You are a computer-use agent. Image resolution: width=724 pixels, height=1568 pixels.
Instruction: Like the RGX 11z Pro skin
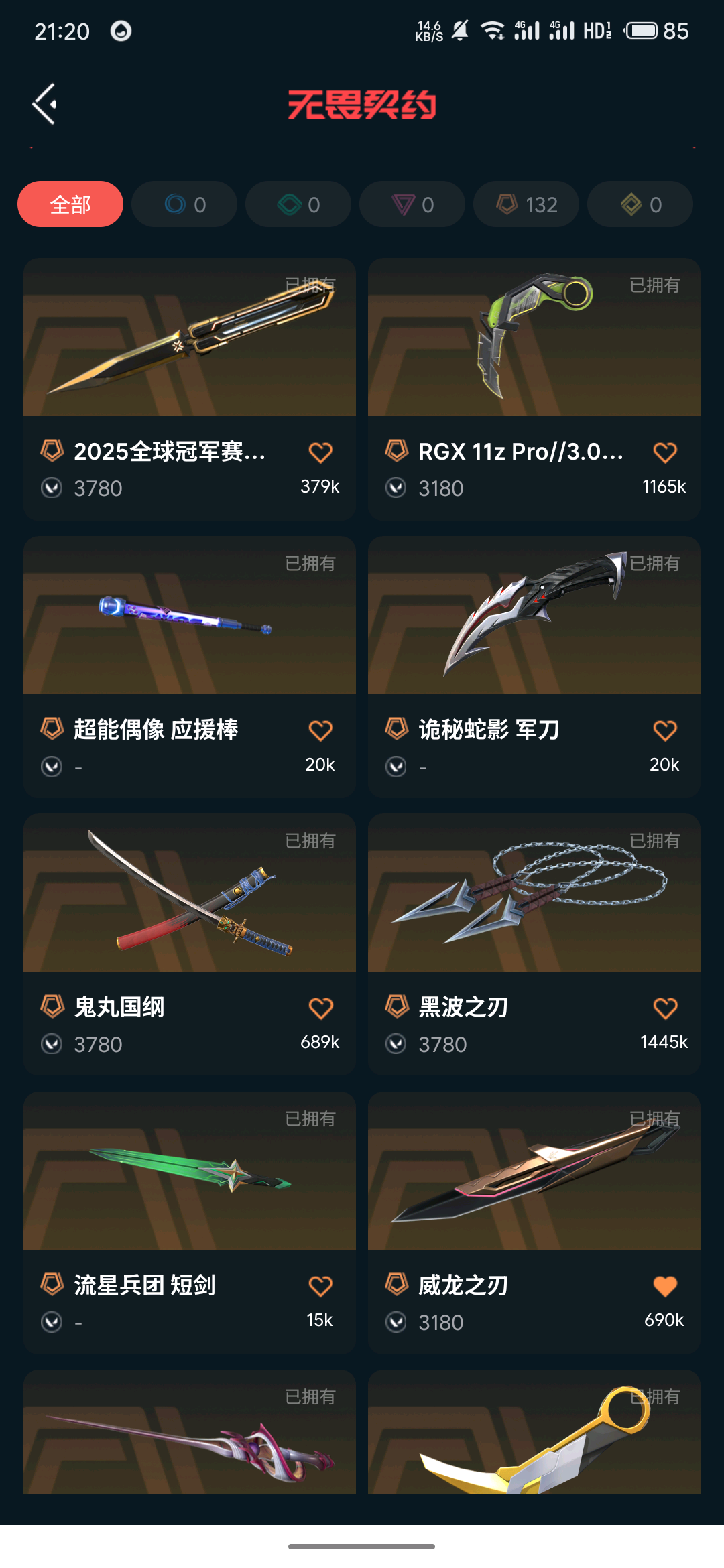tap(665, 452)
